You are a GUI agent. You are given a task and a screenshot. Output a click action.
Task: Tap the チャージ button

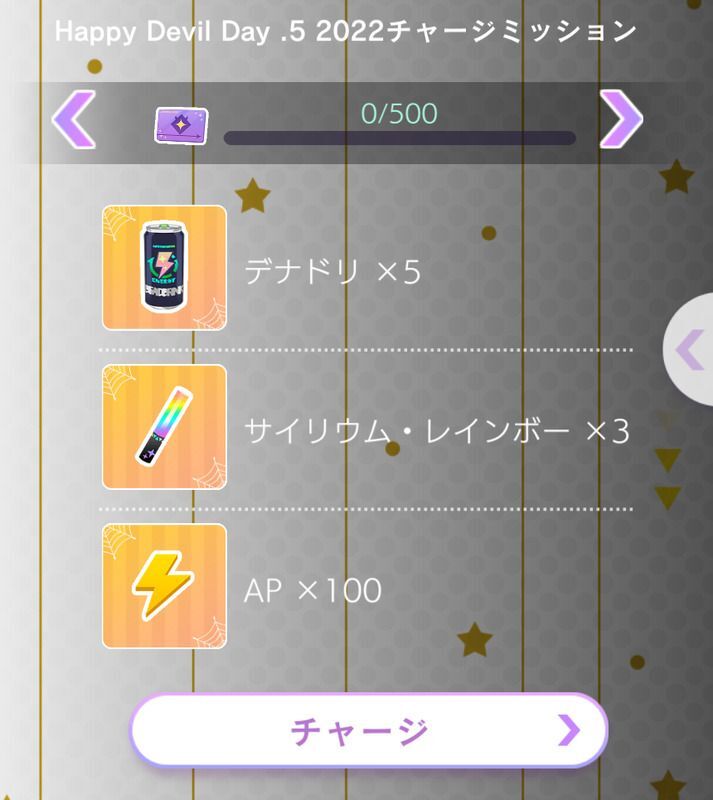368,731
